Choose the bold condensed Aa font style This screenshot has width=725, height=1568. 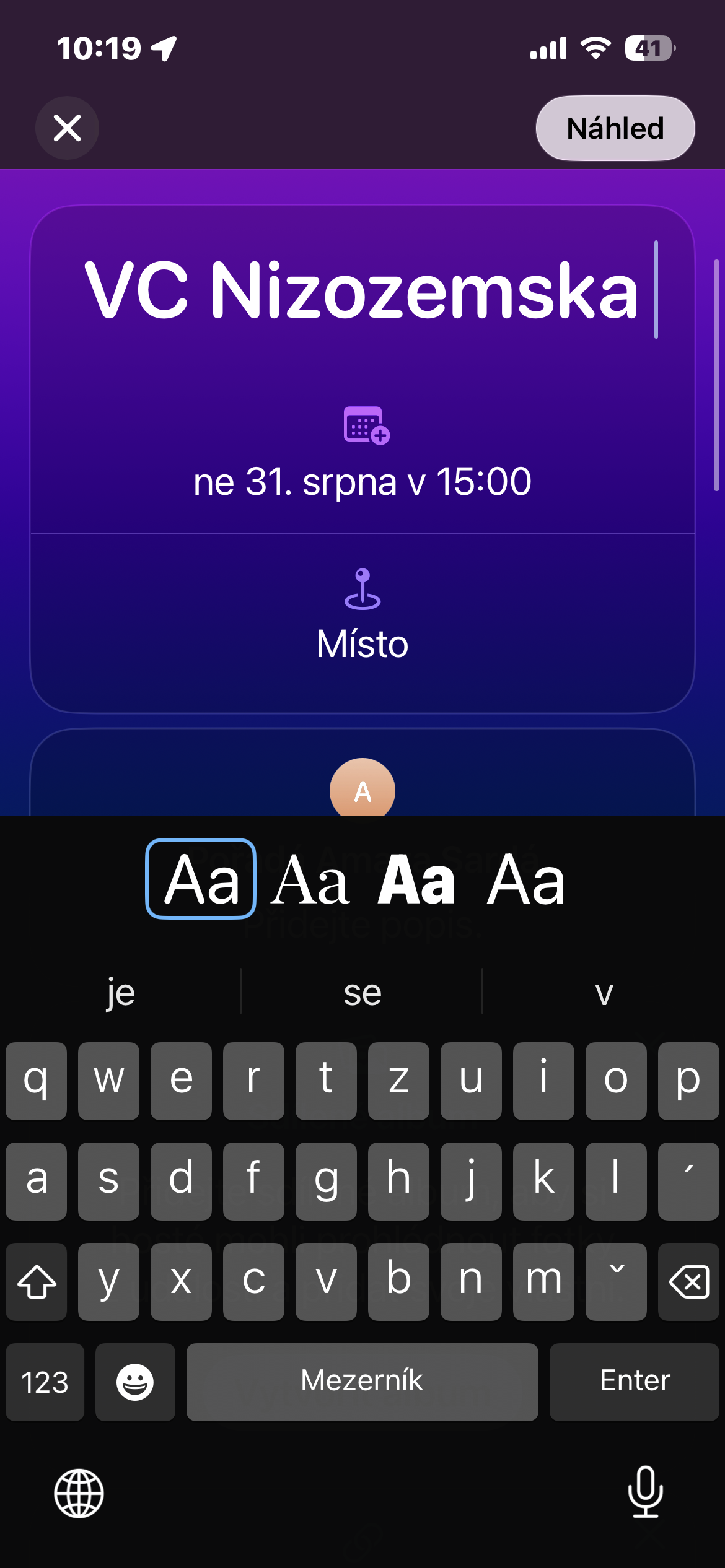click(x=416, y=880)
